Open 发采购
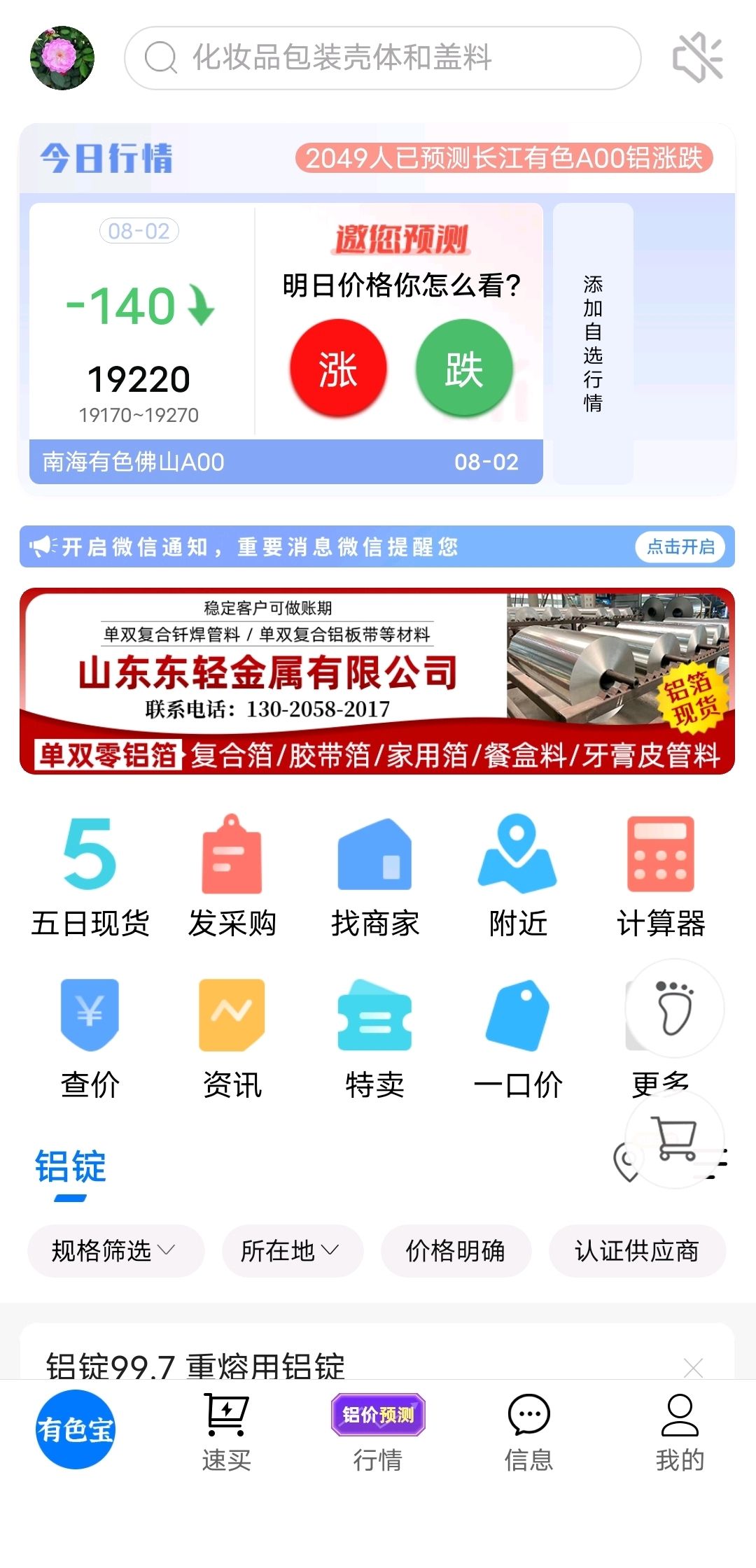The width and height of the screenshot is (756, 1568). 232,877
